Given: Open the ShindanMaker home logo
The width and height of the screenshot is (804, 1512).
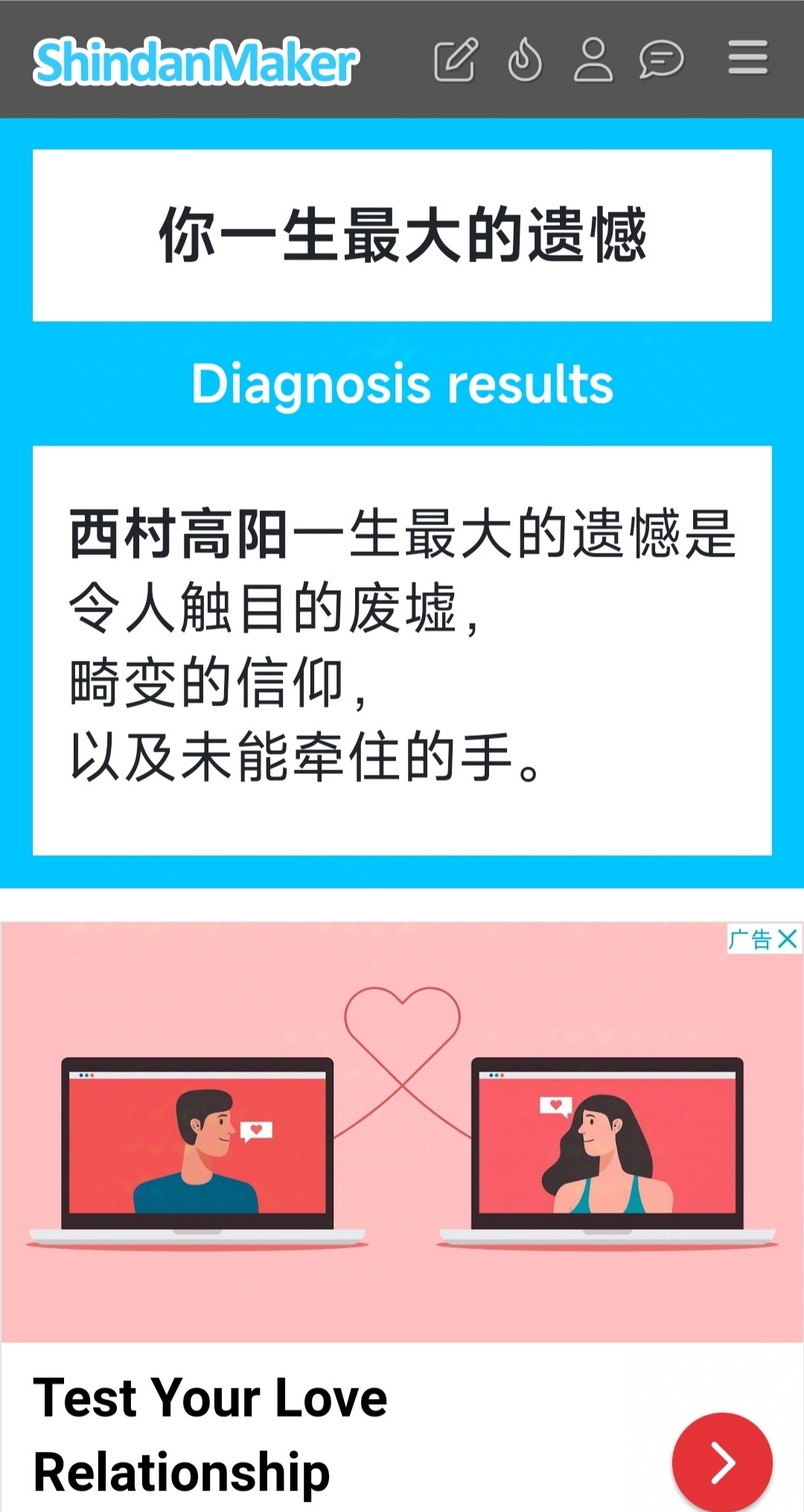Looking at the screenshot, I should click(x=196, y=62).
